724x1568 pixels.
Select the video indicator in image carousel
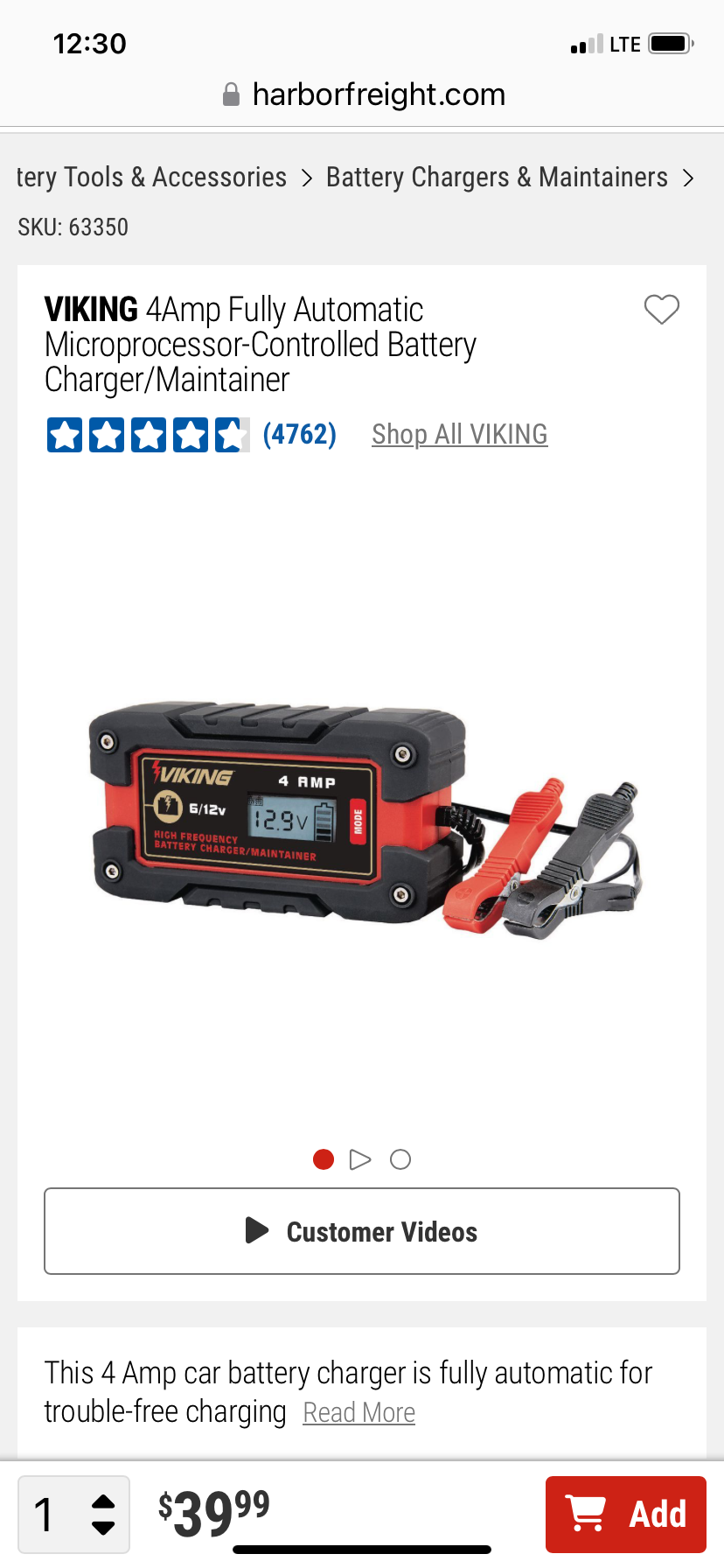(x=360, y=1159)
